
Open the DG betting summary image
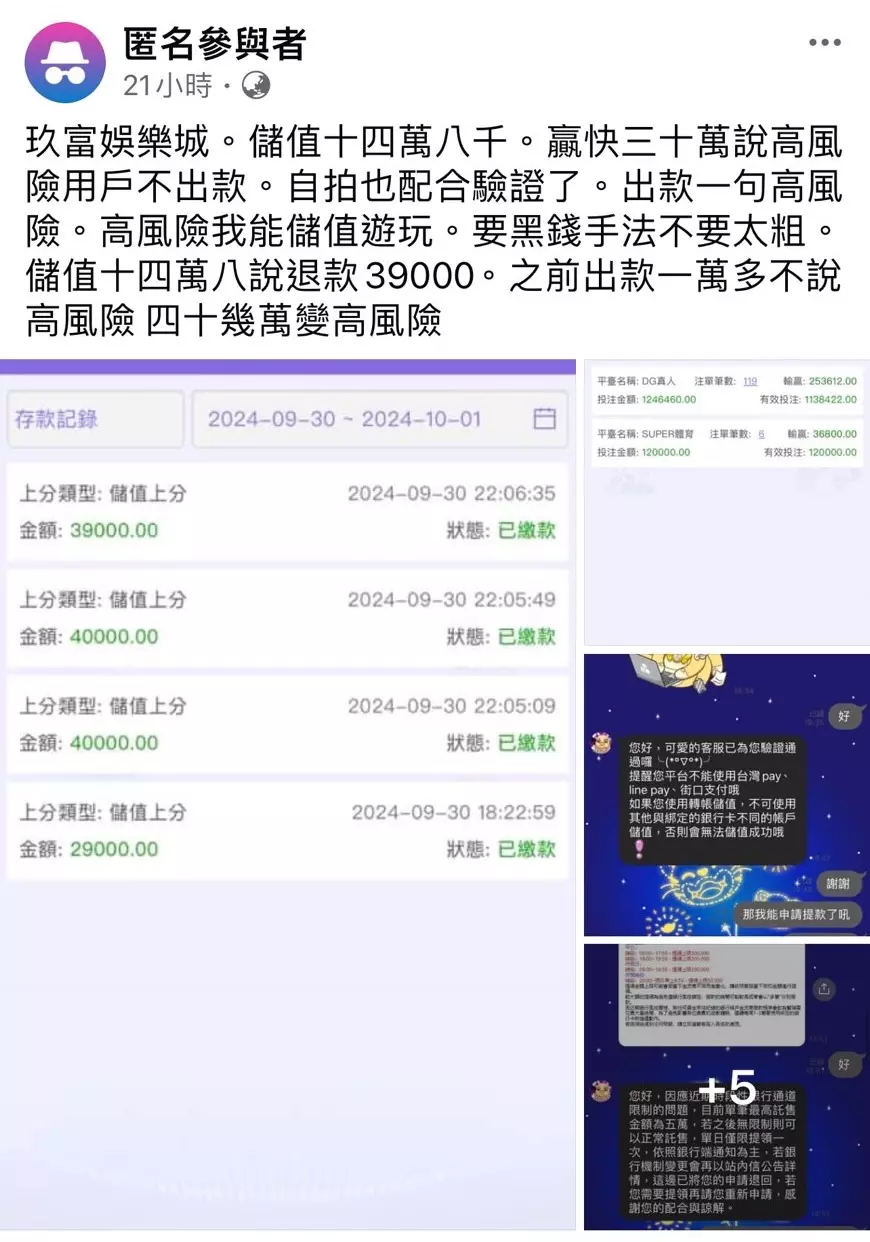click(x=726, y=500)
